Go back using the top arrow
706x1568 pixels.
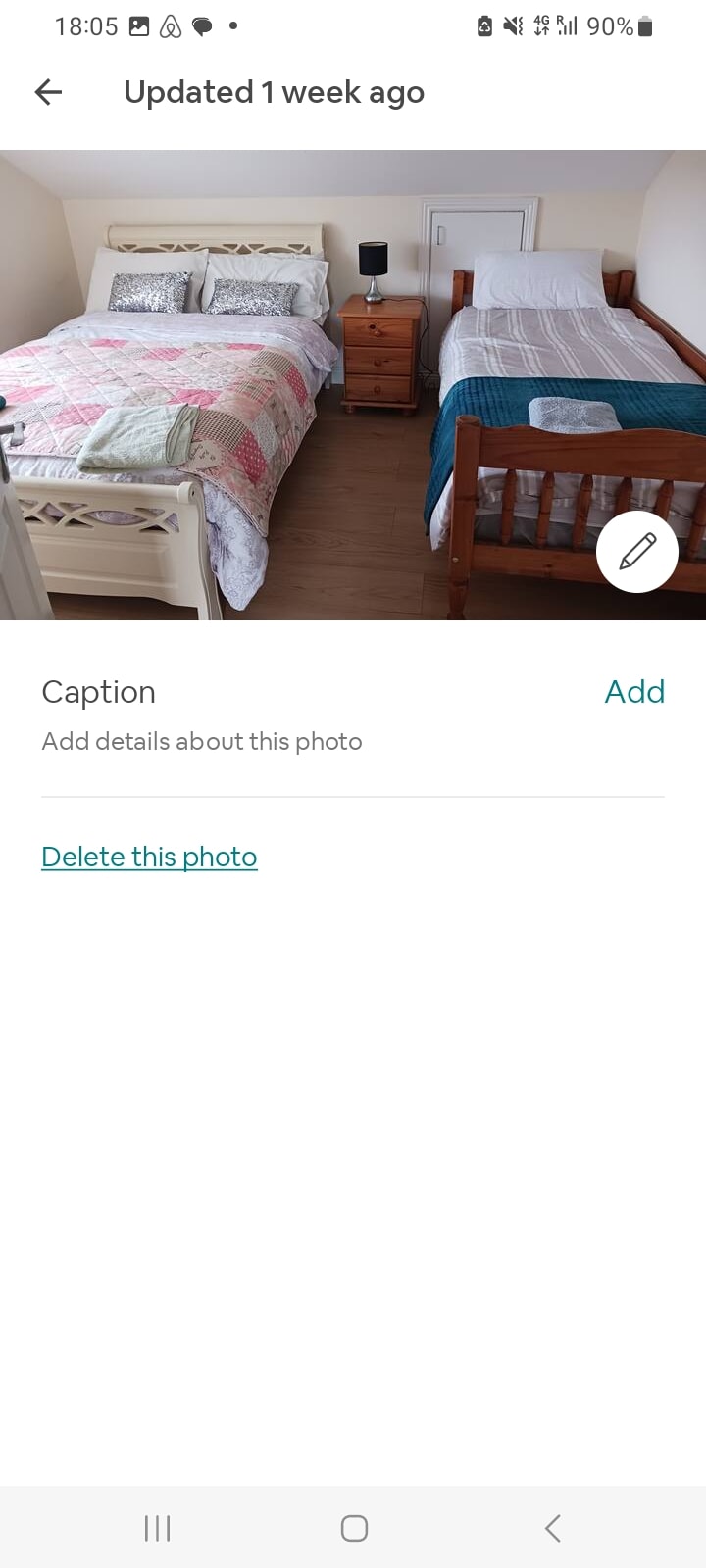point(48,92)
